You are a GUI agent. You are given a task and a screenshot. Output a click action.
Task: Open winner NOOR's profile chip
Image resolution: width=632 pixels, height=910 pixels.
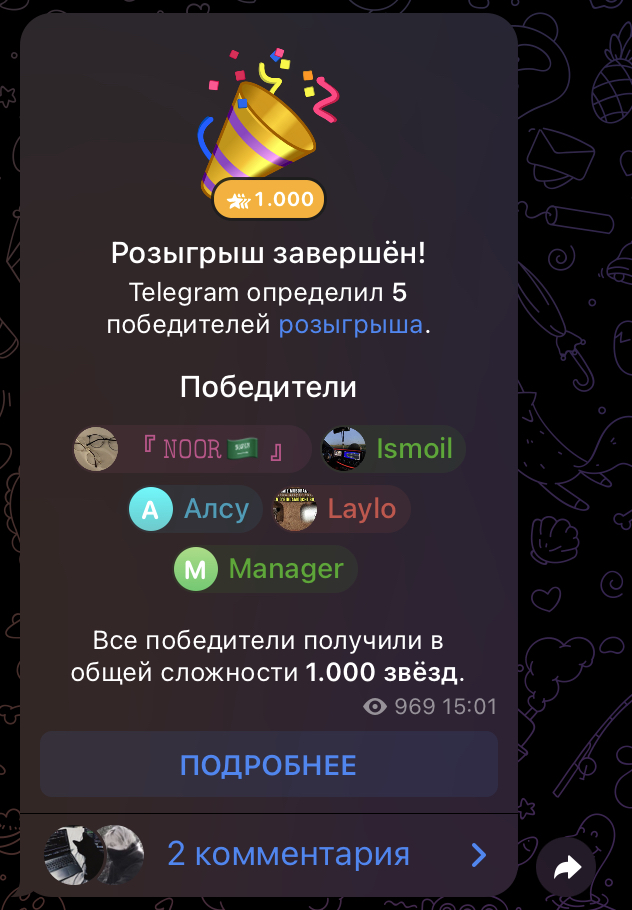coord(192,449)
